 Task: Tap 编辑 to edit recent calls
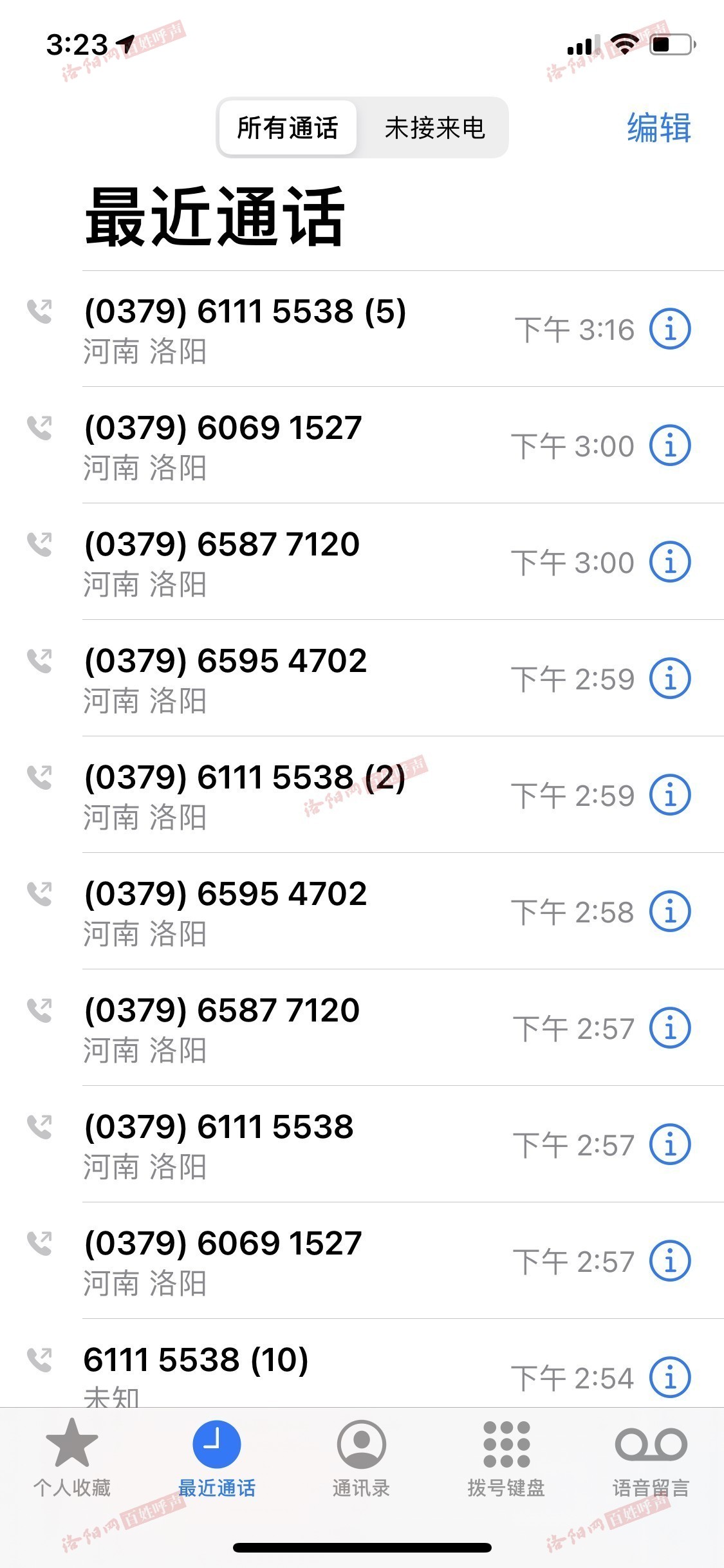659,127
